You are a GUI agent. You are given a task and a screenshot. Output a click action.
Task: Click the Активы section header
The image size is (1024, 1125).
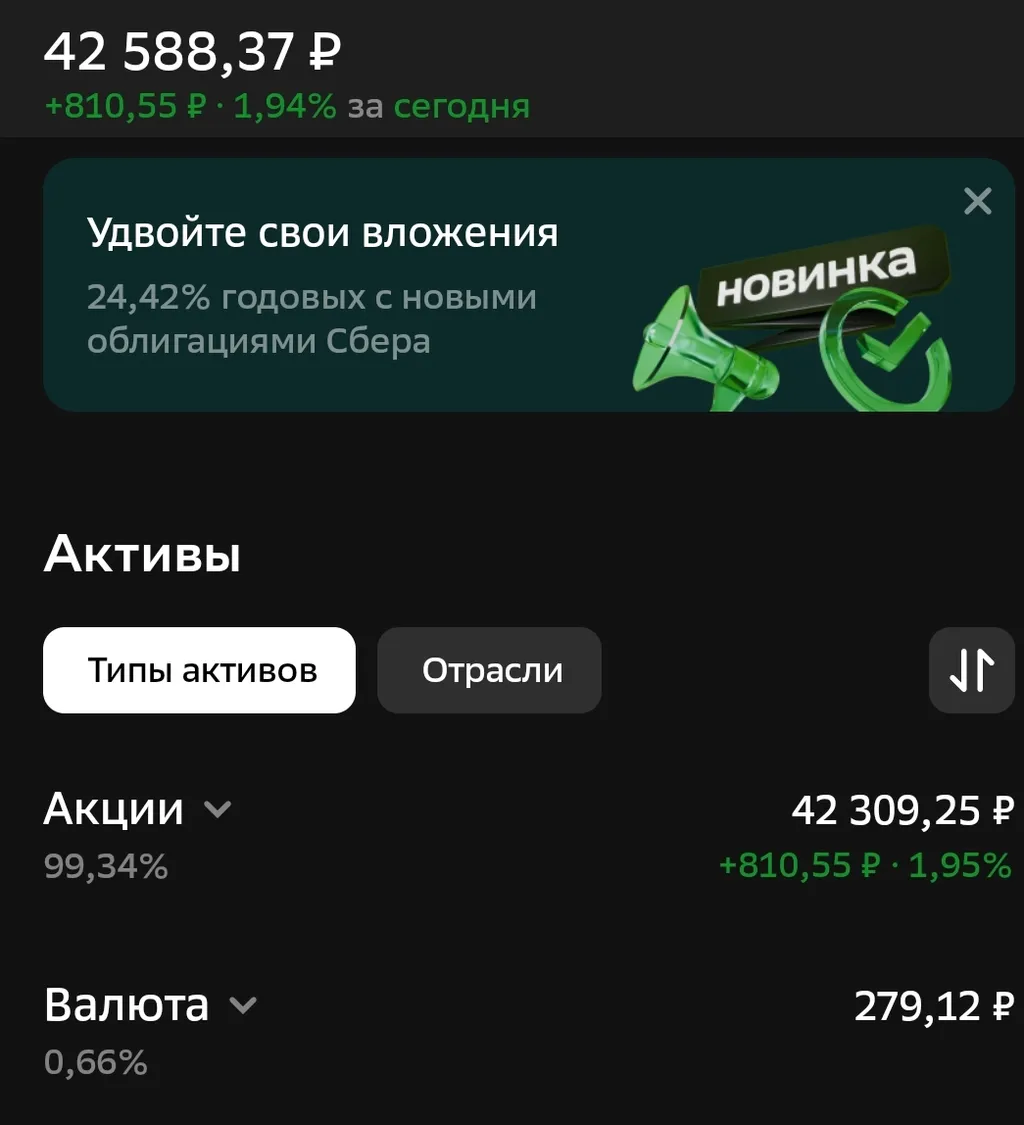click(142, 556)
